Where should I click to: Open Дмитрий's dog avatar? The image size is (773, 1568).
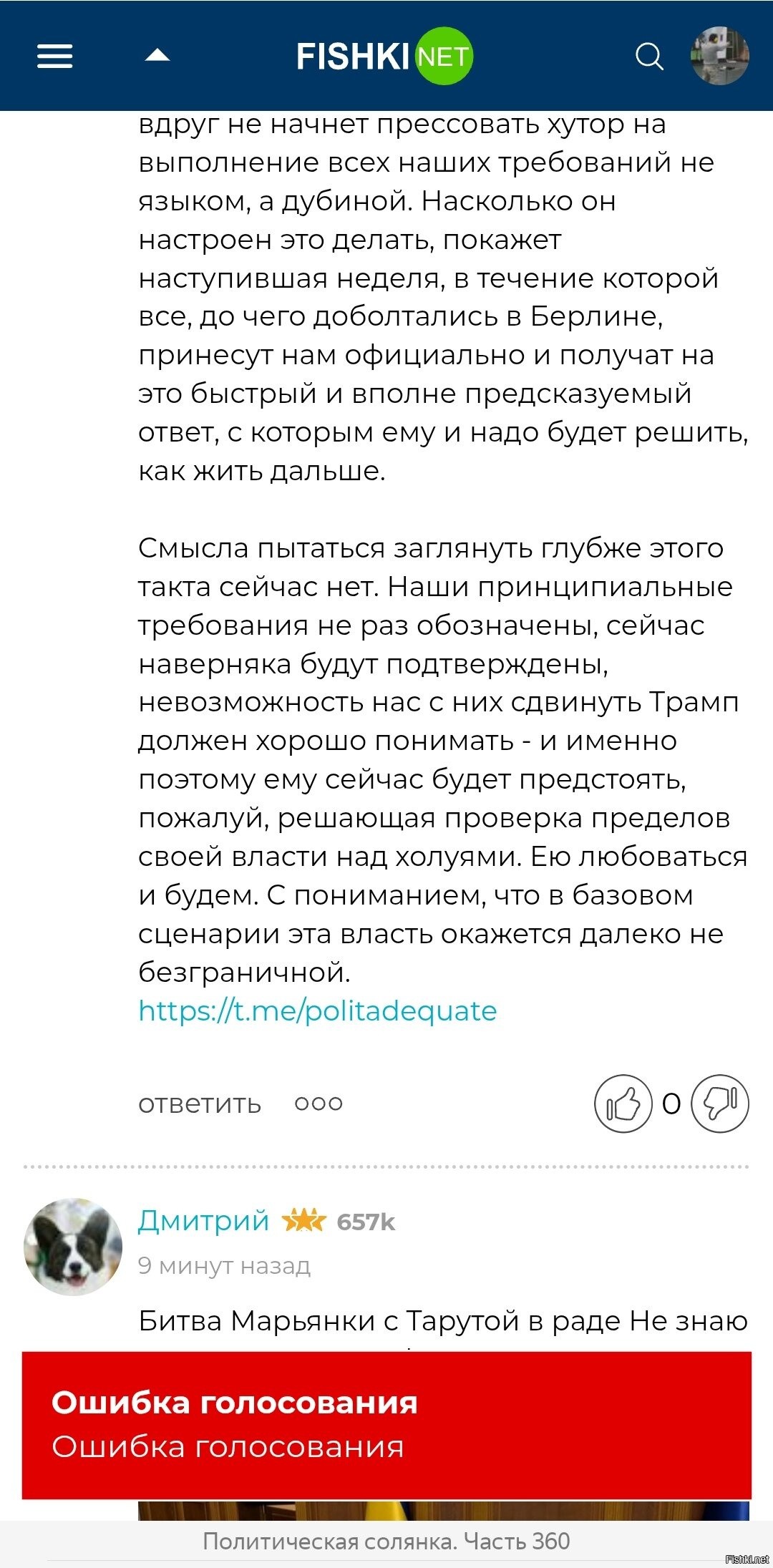tap(73, 1246)
